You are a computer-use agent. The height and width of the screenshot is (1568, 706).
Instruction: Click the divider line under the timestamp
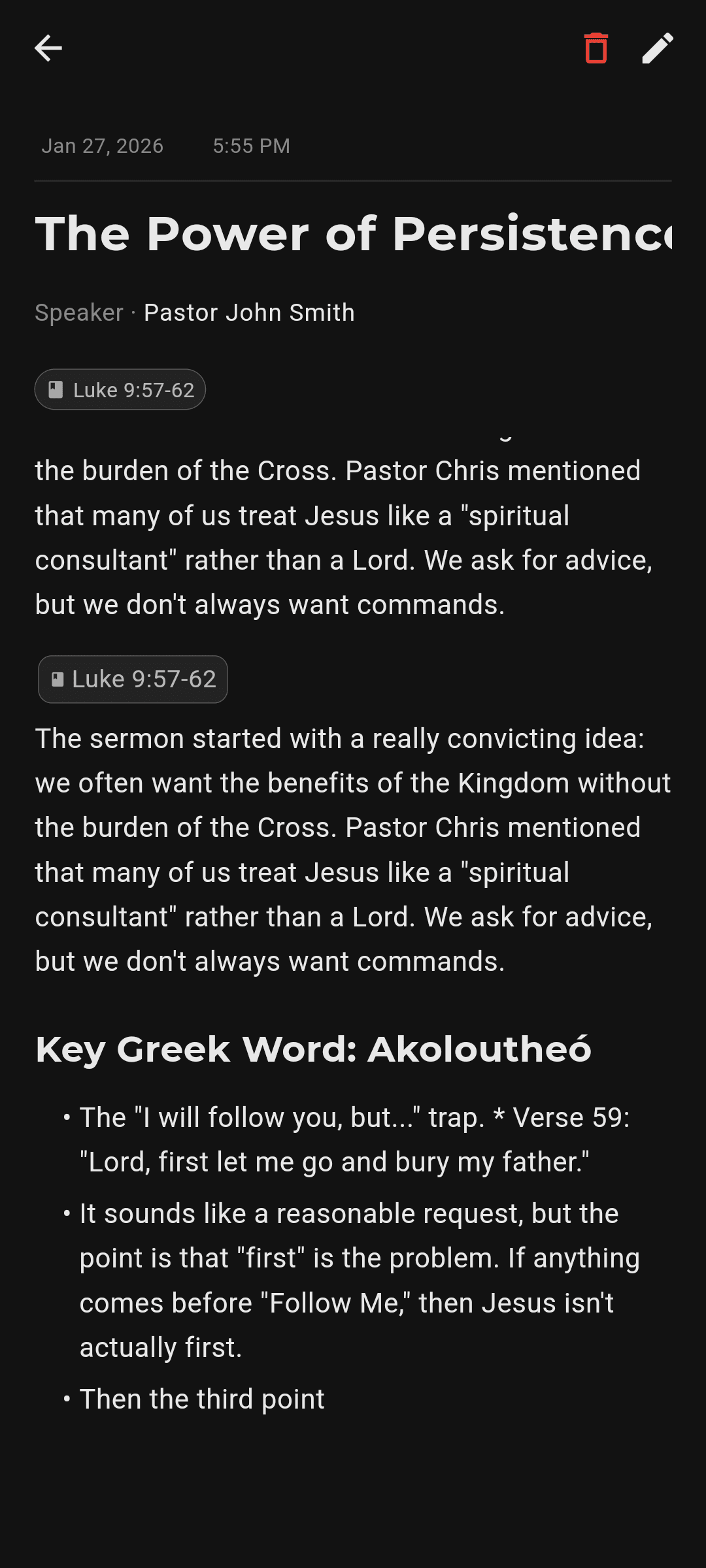(353, 180)
